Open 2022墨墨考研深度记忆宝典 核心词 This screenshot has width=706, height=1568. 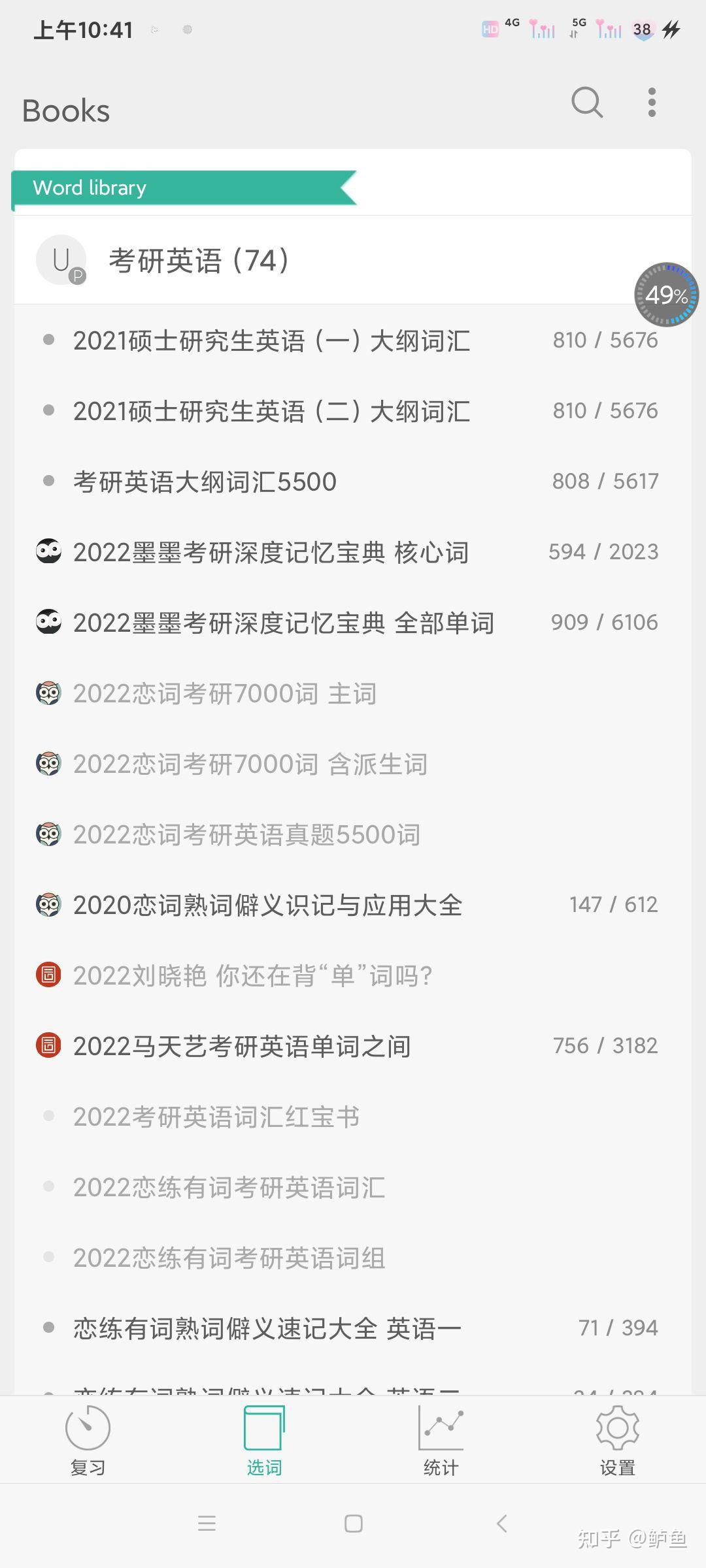[271, 553]
